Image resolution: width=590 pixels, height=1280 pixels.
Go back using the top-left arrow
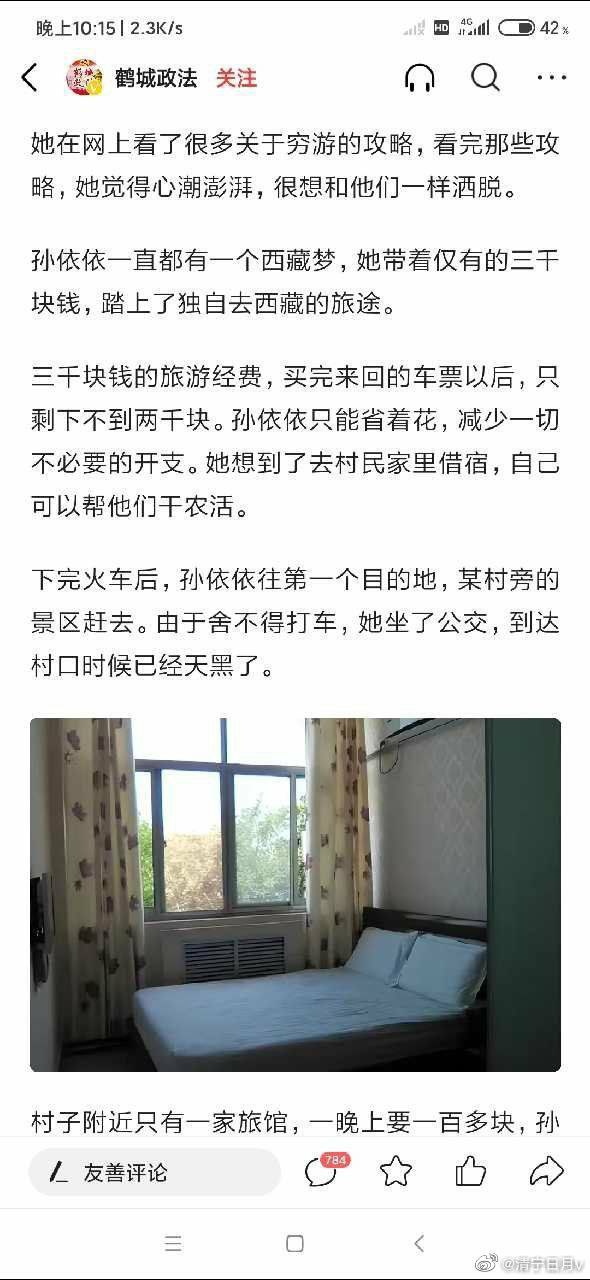[x=29, y=78]
